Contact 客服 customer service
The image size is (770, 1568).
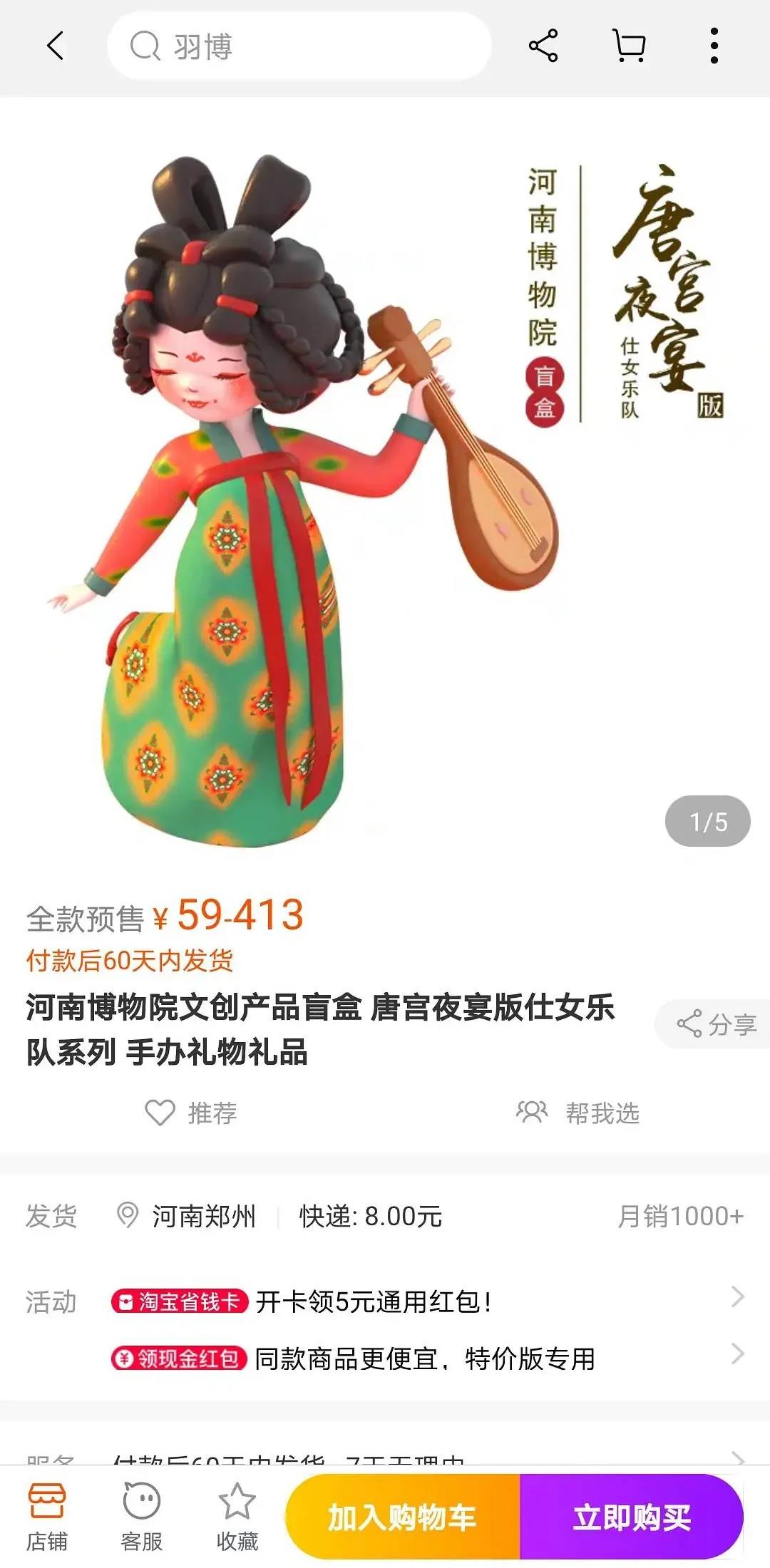[142, 1515]
